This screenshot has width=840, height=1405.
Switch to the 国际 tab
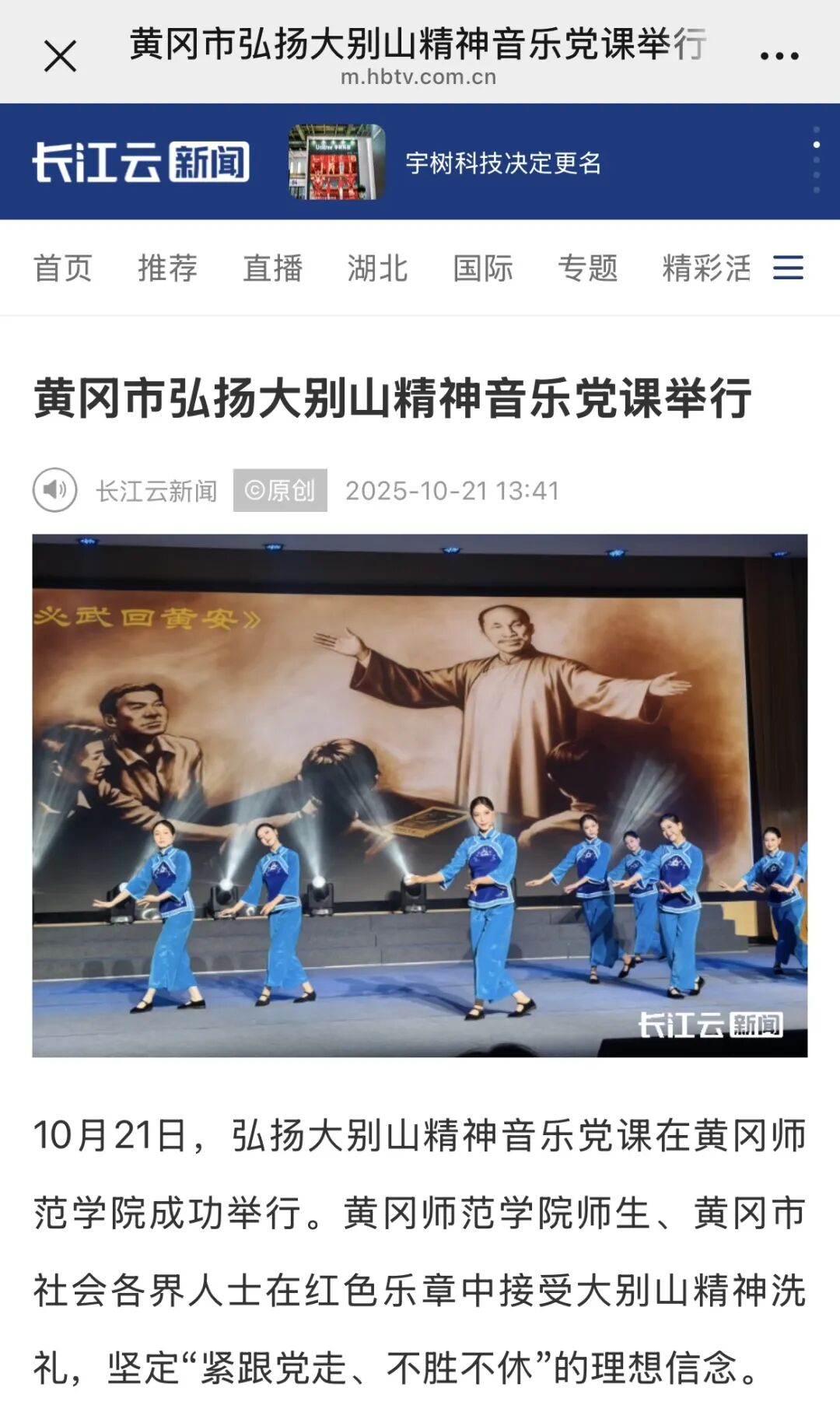click(483, 268)
